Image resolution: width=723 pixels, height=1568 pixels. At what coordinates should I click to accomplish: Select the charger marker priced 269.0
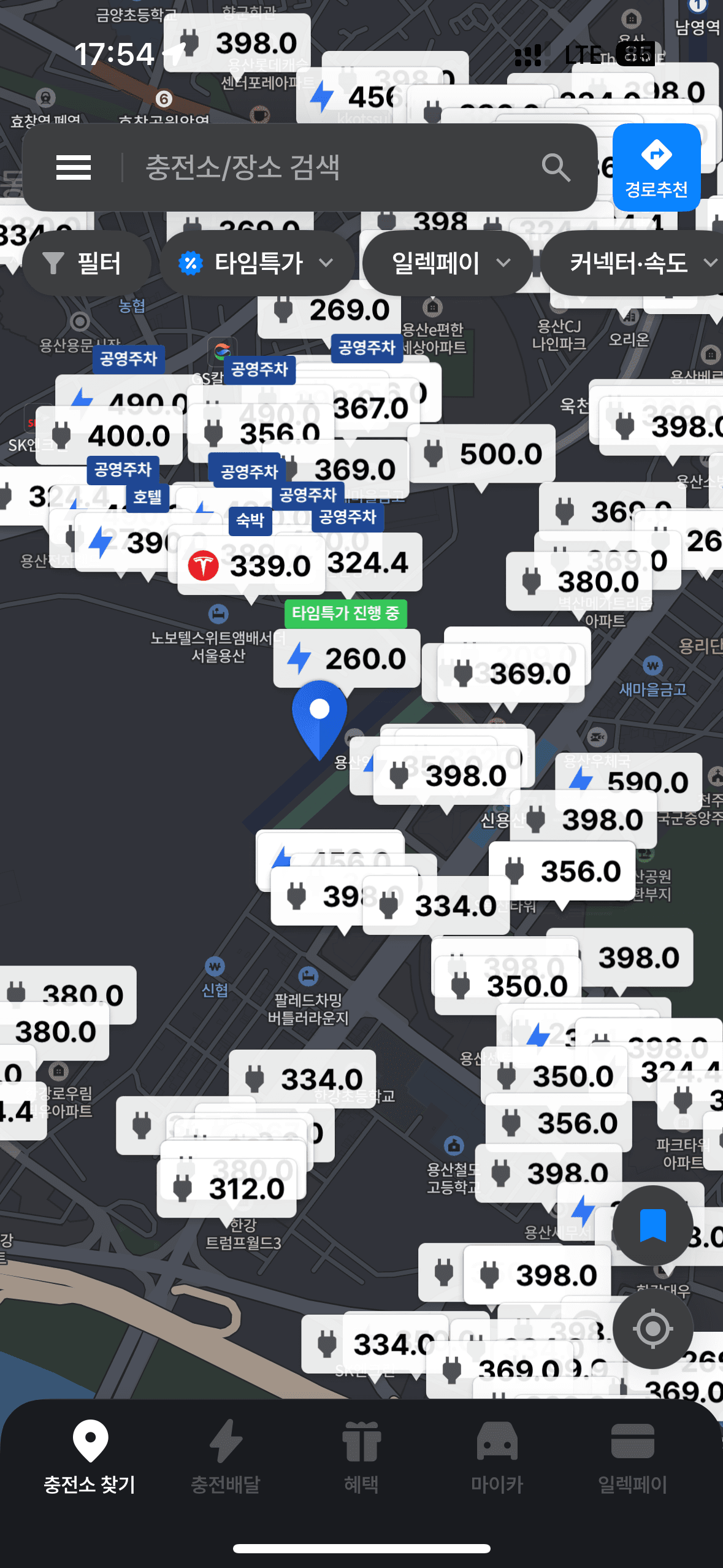pyautogui.click(x=331, y=311)
